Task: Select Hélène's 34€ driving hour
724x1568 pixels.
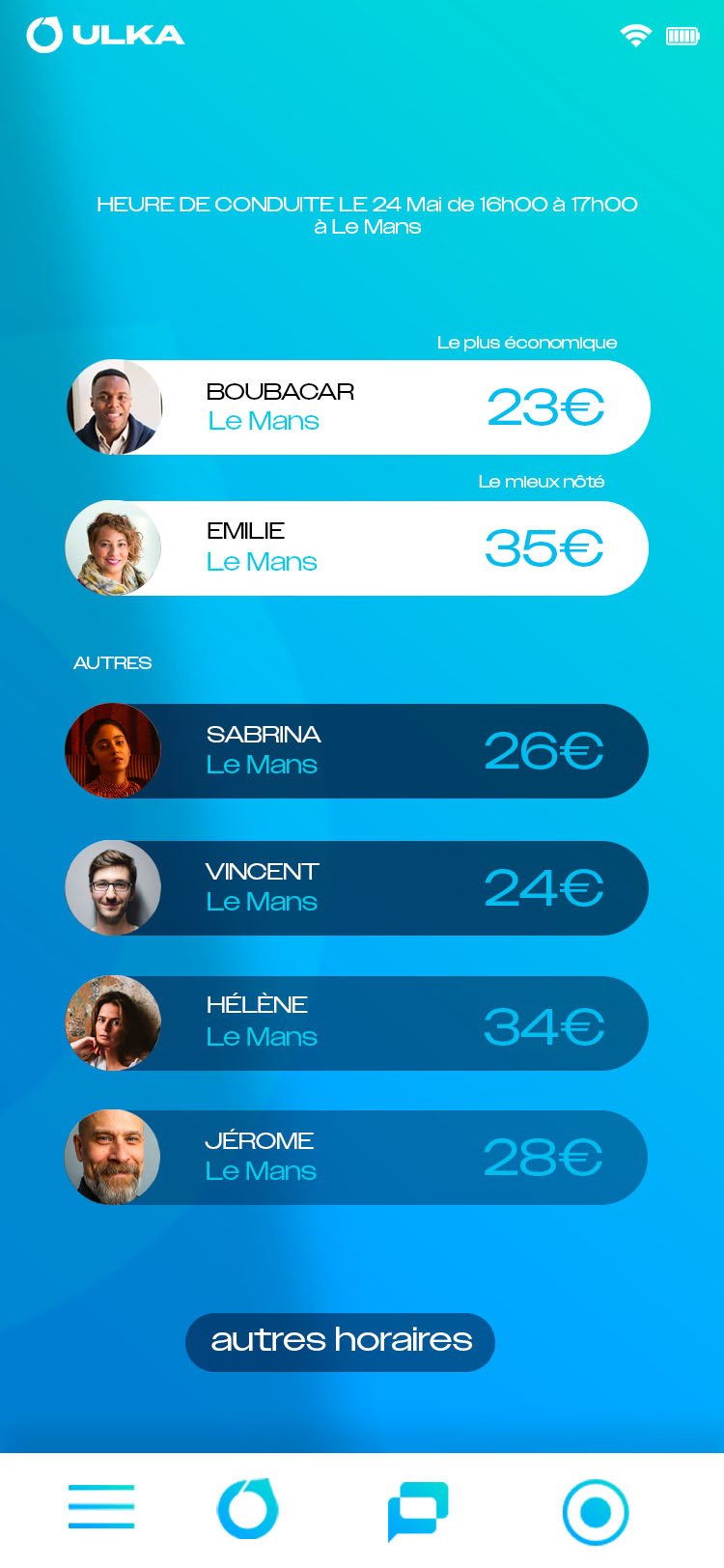Action: 357,1023
